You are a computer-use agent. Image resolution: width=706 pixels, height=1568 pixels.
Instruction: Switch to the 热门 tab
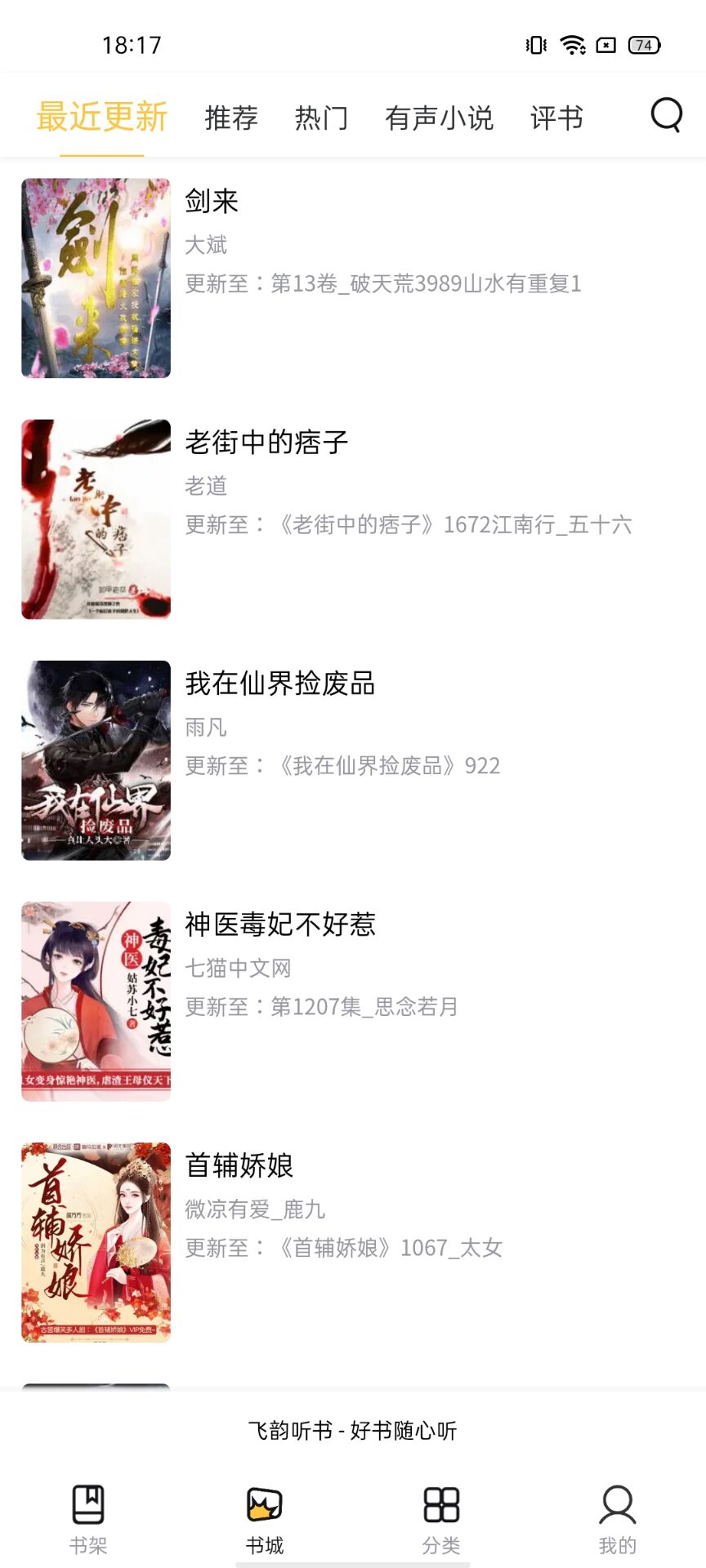click(321, 118)
